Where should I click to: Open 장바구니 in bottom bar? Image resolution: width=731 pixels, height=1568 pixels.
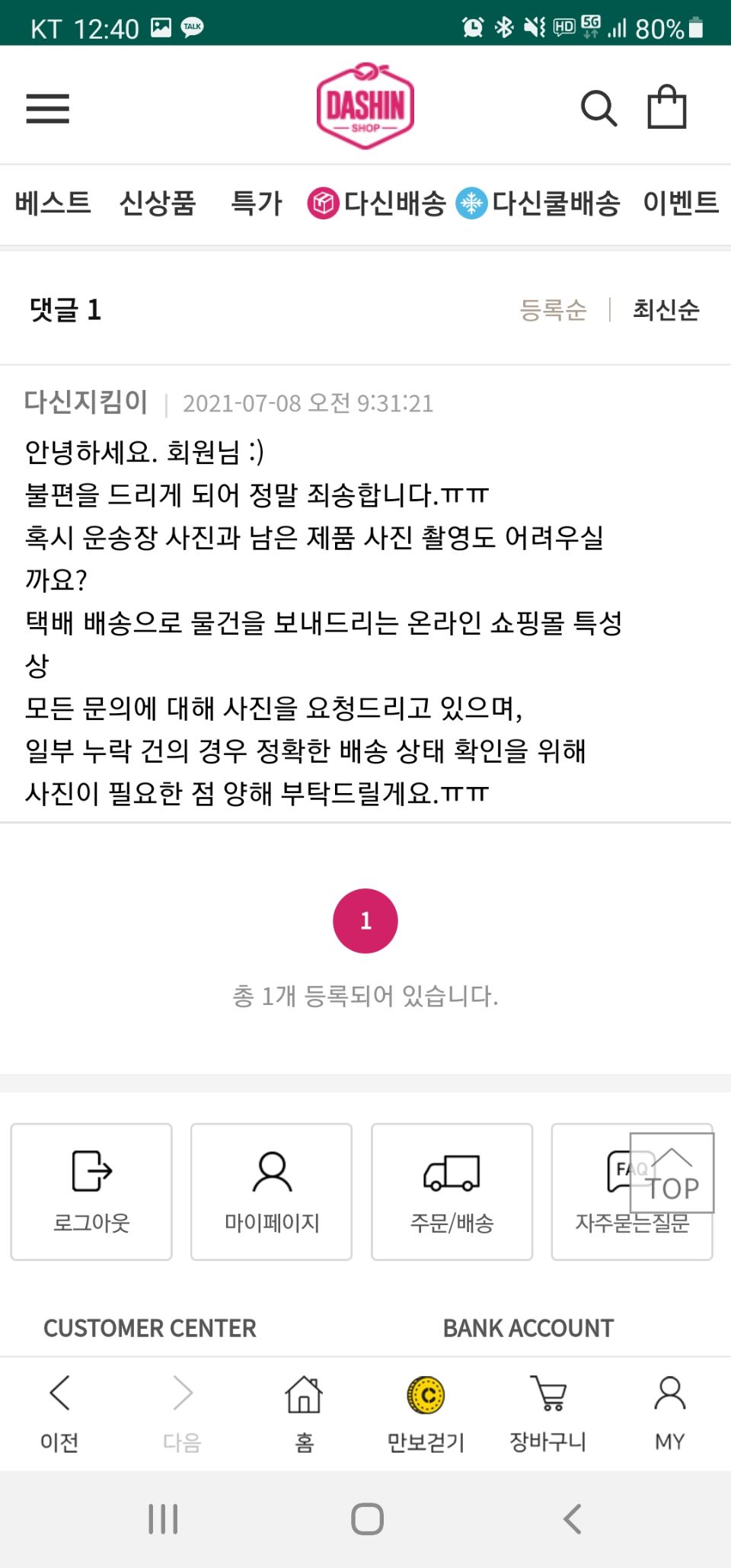pos(548,1413)
